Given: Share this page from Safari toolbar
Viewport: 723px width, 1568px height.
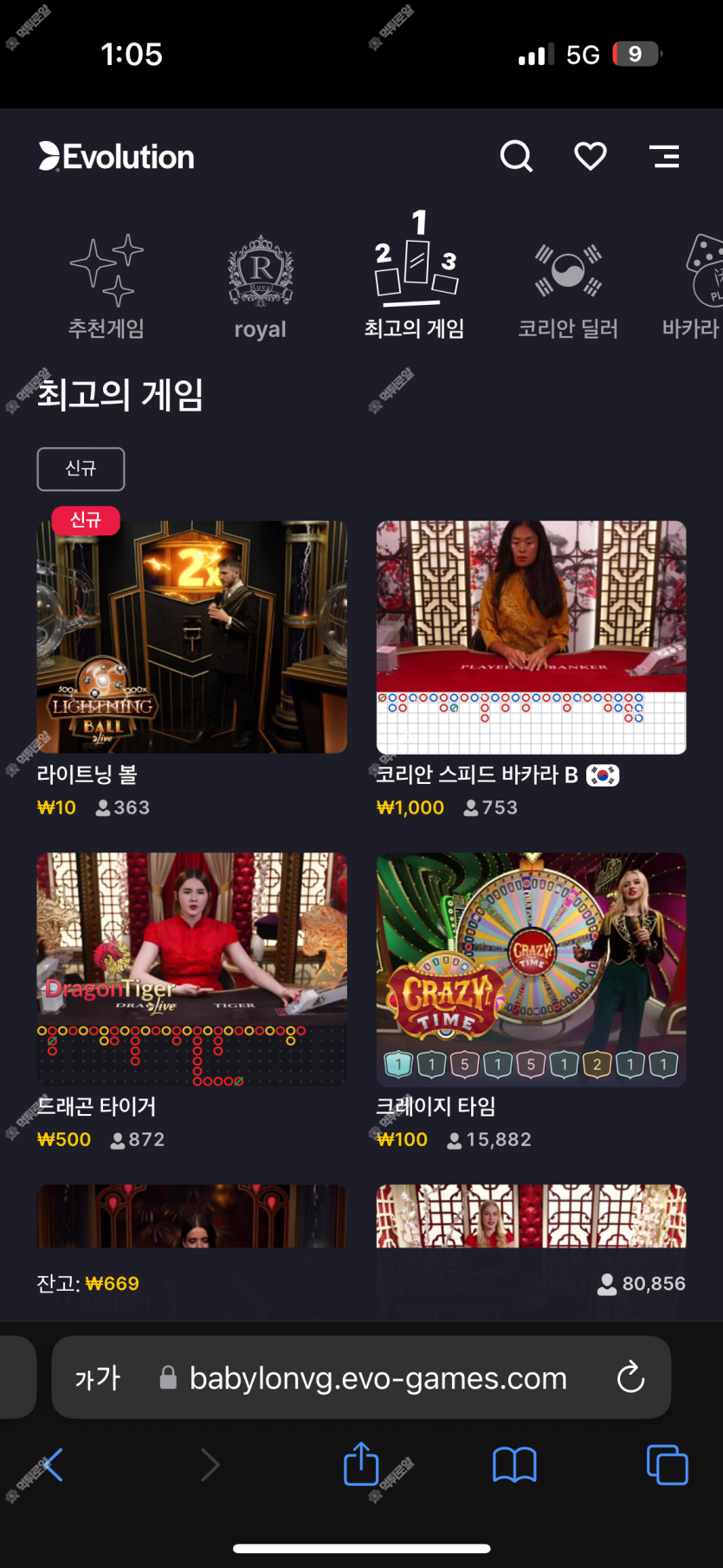Looking at the screenshot, I should pyautogui.click(x=361, y=1465).
